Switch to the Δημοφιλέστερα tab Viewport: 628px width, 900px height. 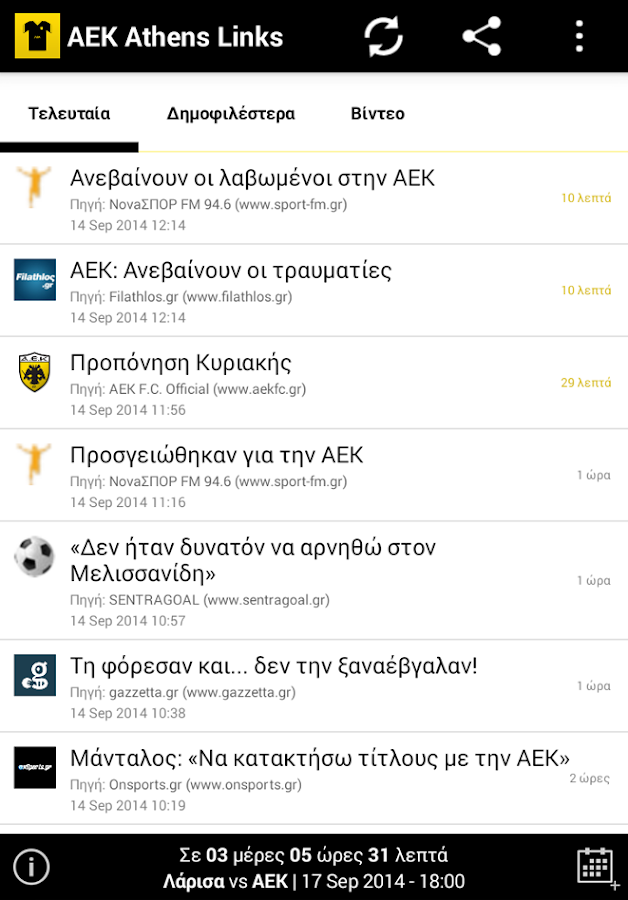(x=231, y=113)
